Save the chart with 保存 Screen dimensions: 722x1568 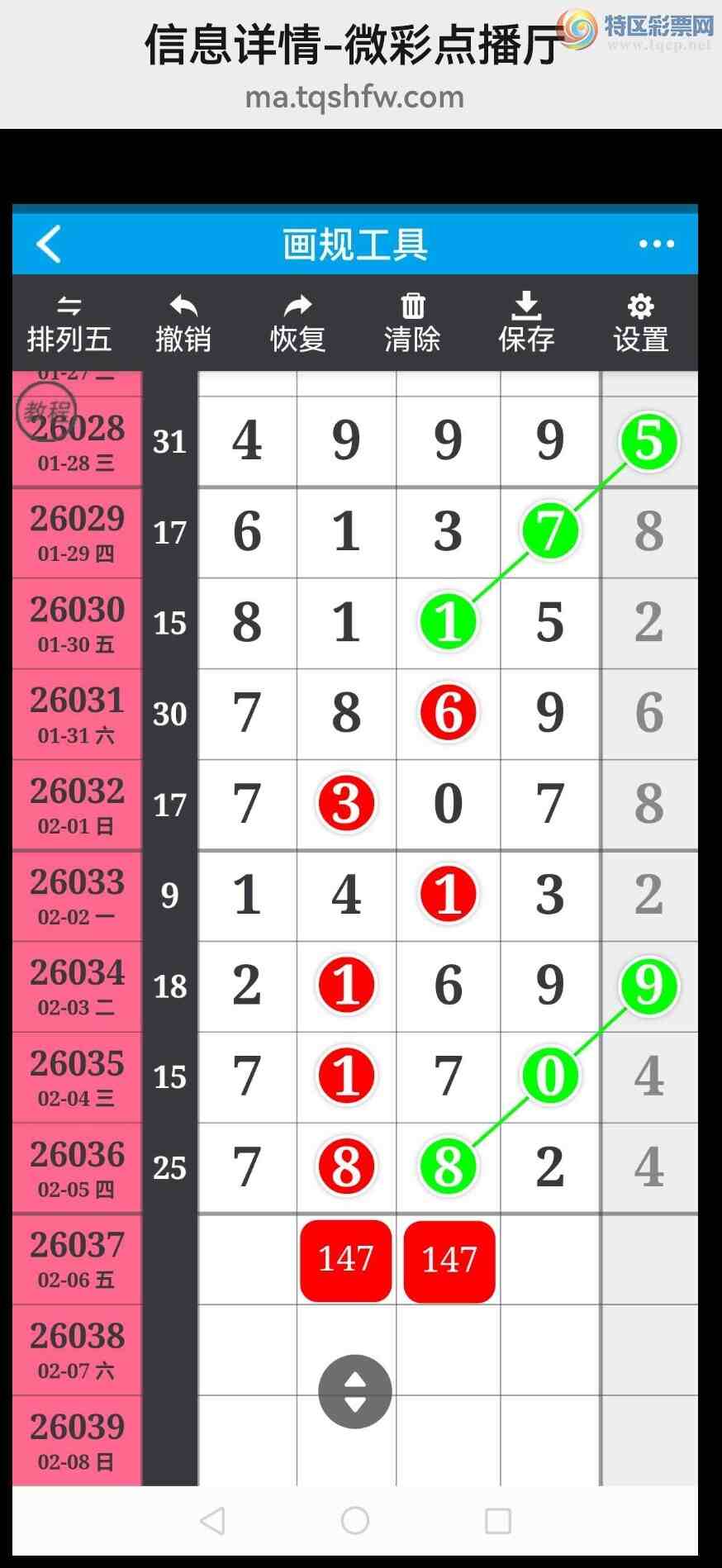[x=526, y=324]
